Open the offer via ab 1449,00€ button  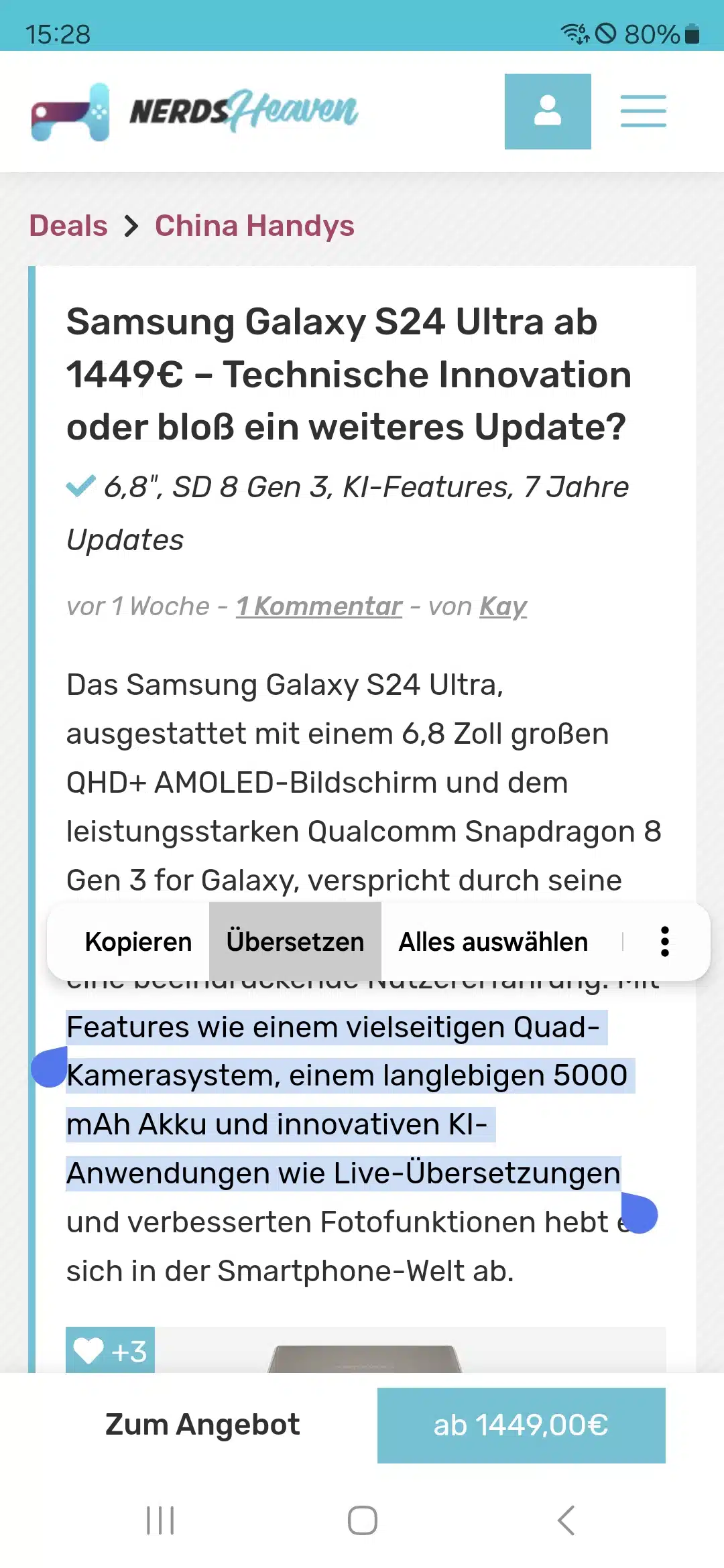pyautogui.click(x=522, y=1425)
